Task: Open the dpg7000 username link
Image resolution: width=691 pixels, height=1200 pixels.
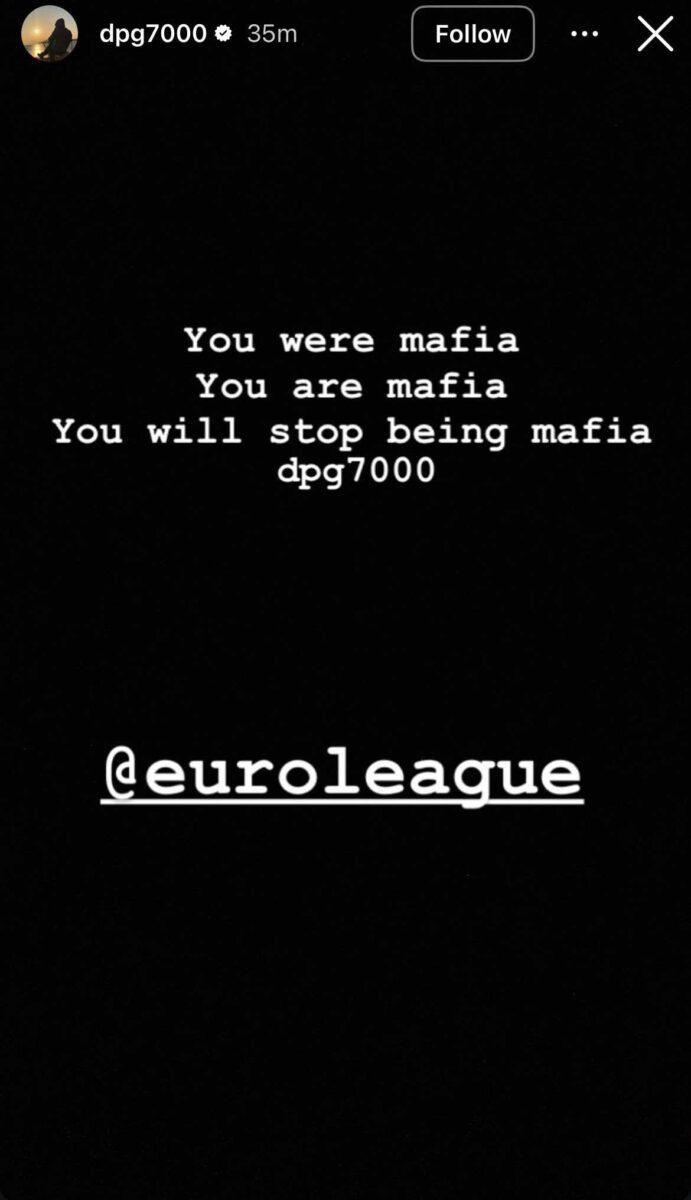Action: (153, 34)
